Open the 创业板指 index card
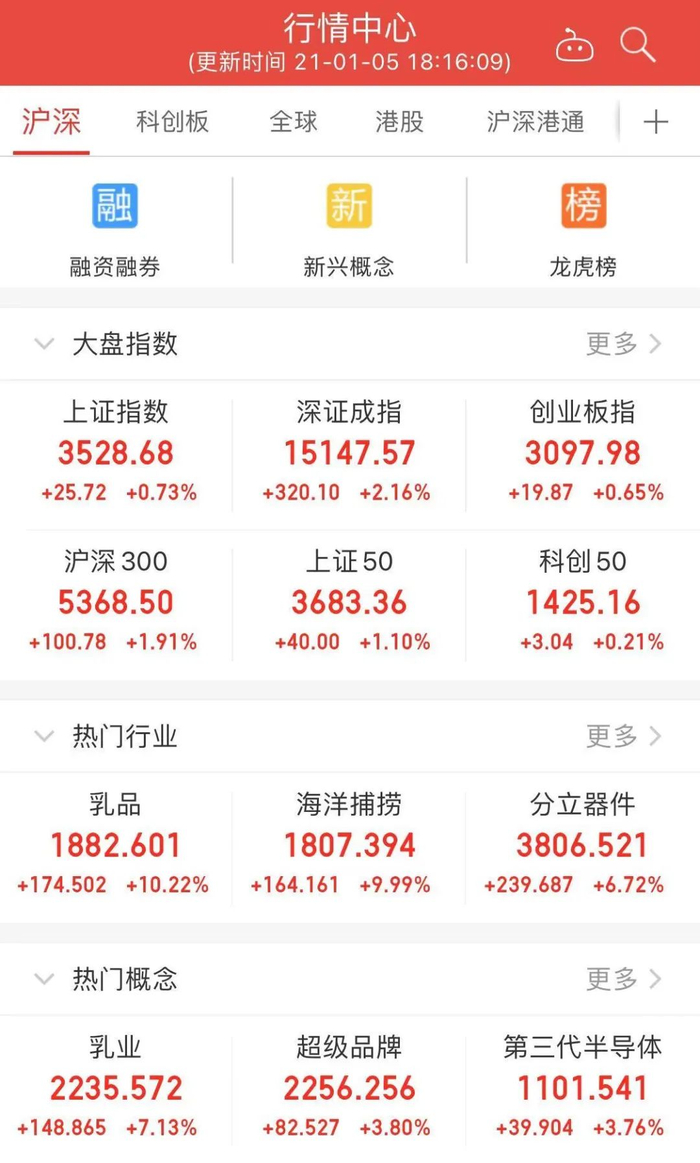This screenshot has height=1163, width=700. coord(582,452)
